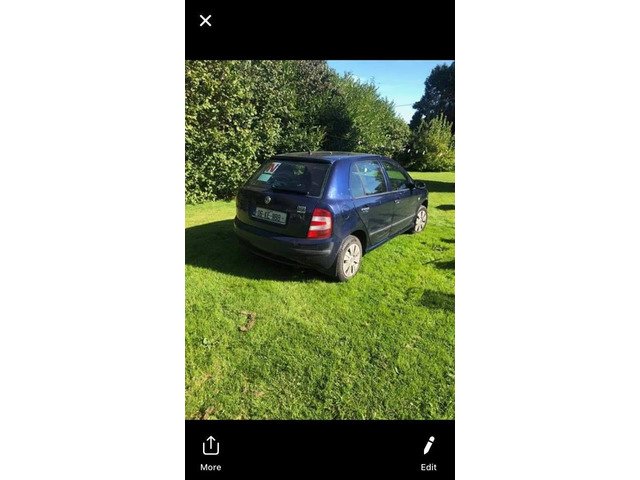640x480 pixels.
Task: Open the More share options
Action: point(210,452)
